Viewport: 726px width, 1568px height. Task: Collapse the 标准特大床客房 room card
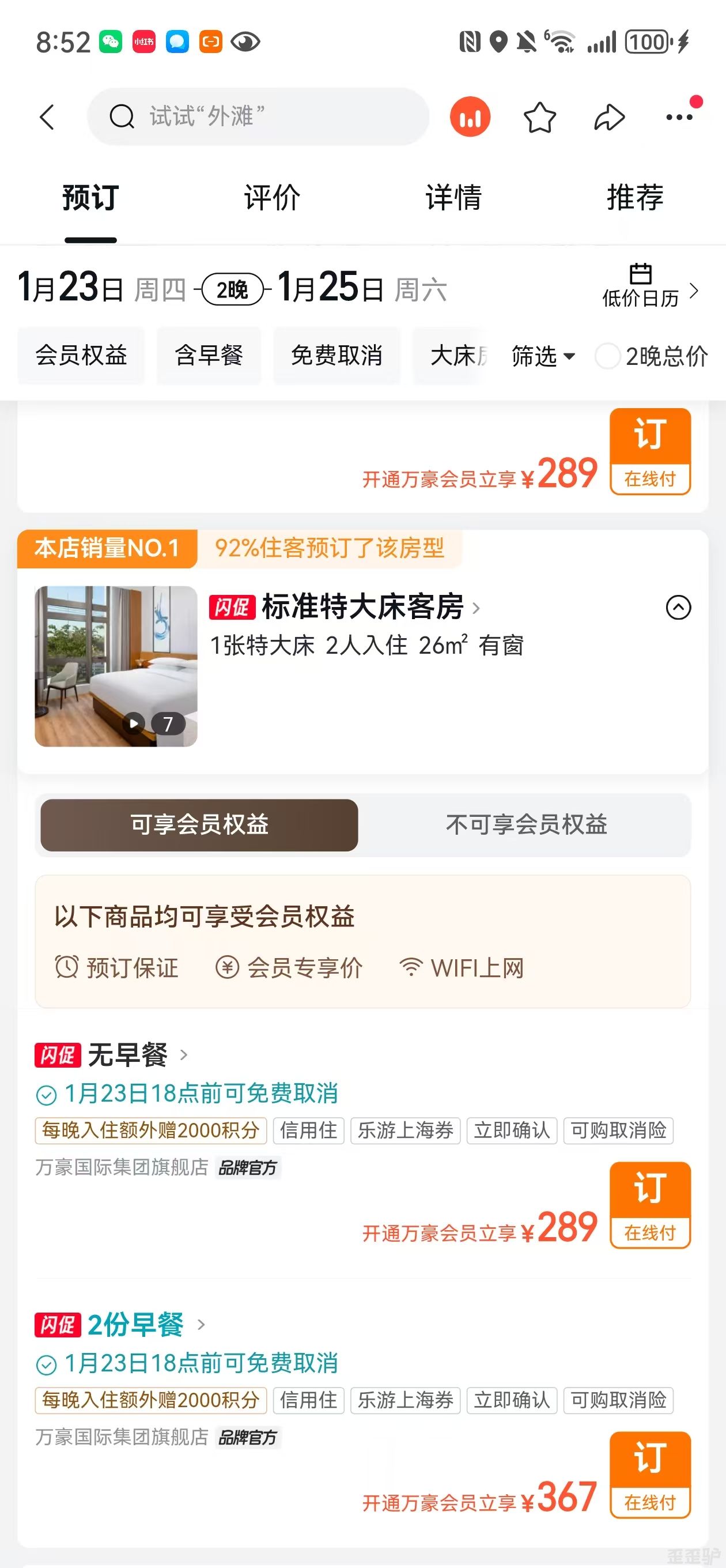[x=678, y=607]
